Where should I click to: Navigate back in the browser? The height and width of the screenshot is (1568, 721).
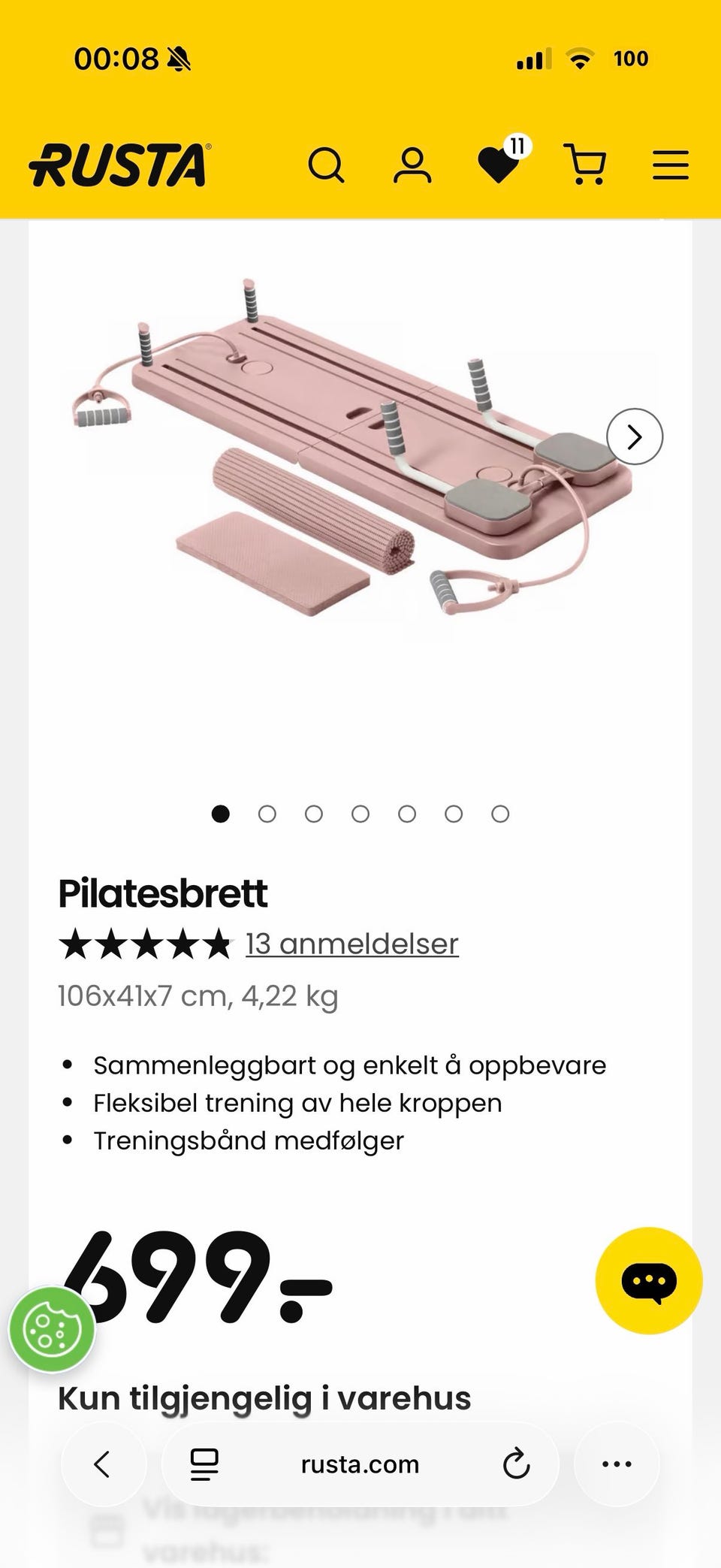104,1464
